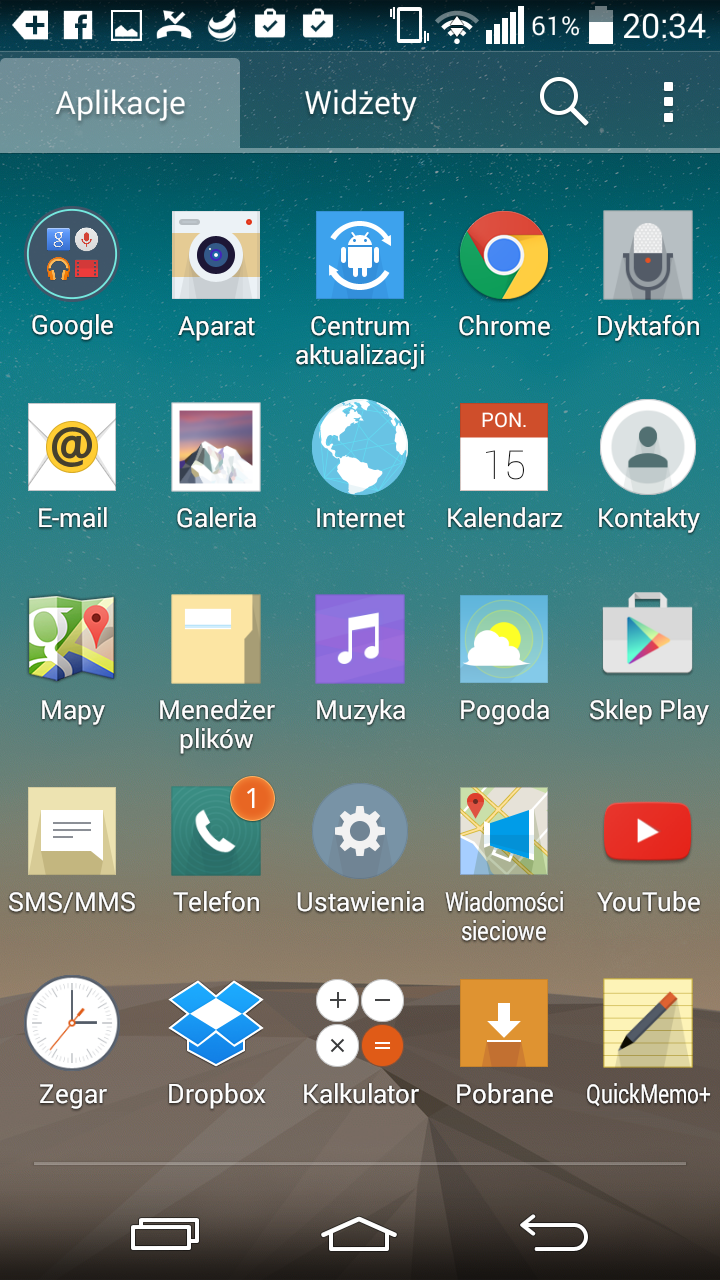
Task: Open Galeria
Action: point(216,447)
